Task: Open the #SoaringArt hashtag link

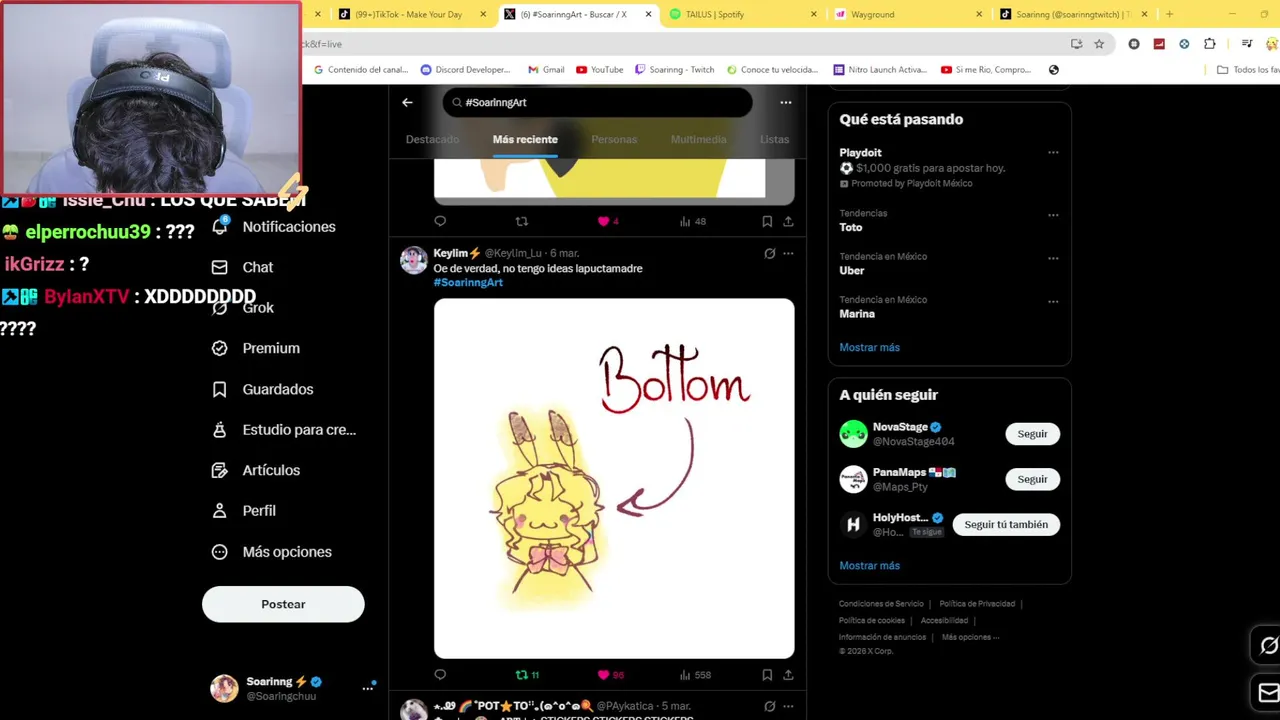Action: pos(468,282)
